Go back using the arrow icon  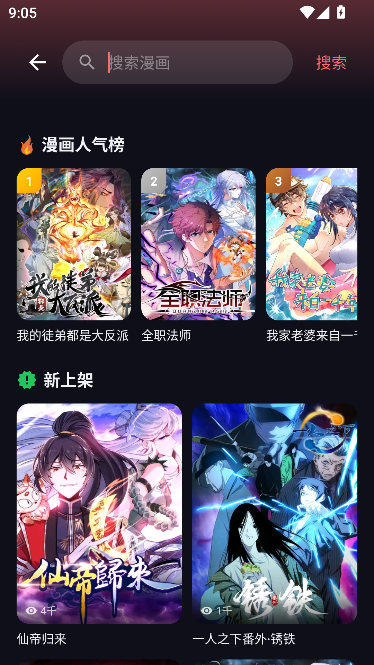click(x=37, y=63)
